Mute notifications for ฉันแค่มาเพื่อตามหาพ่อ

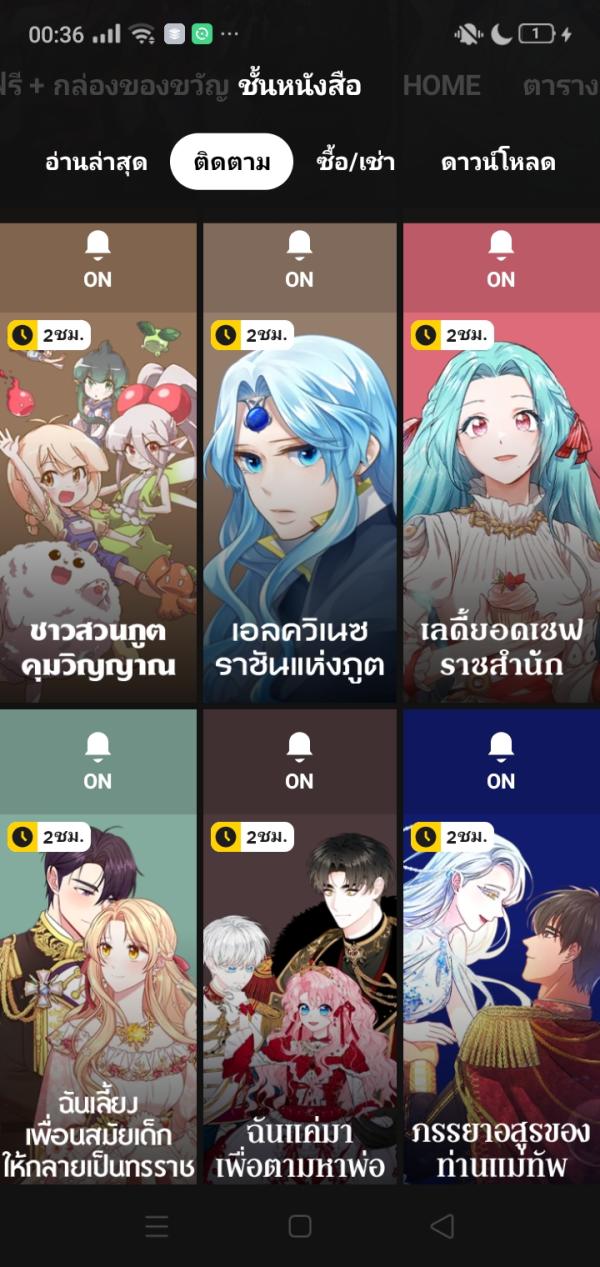pos(299,760)
